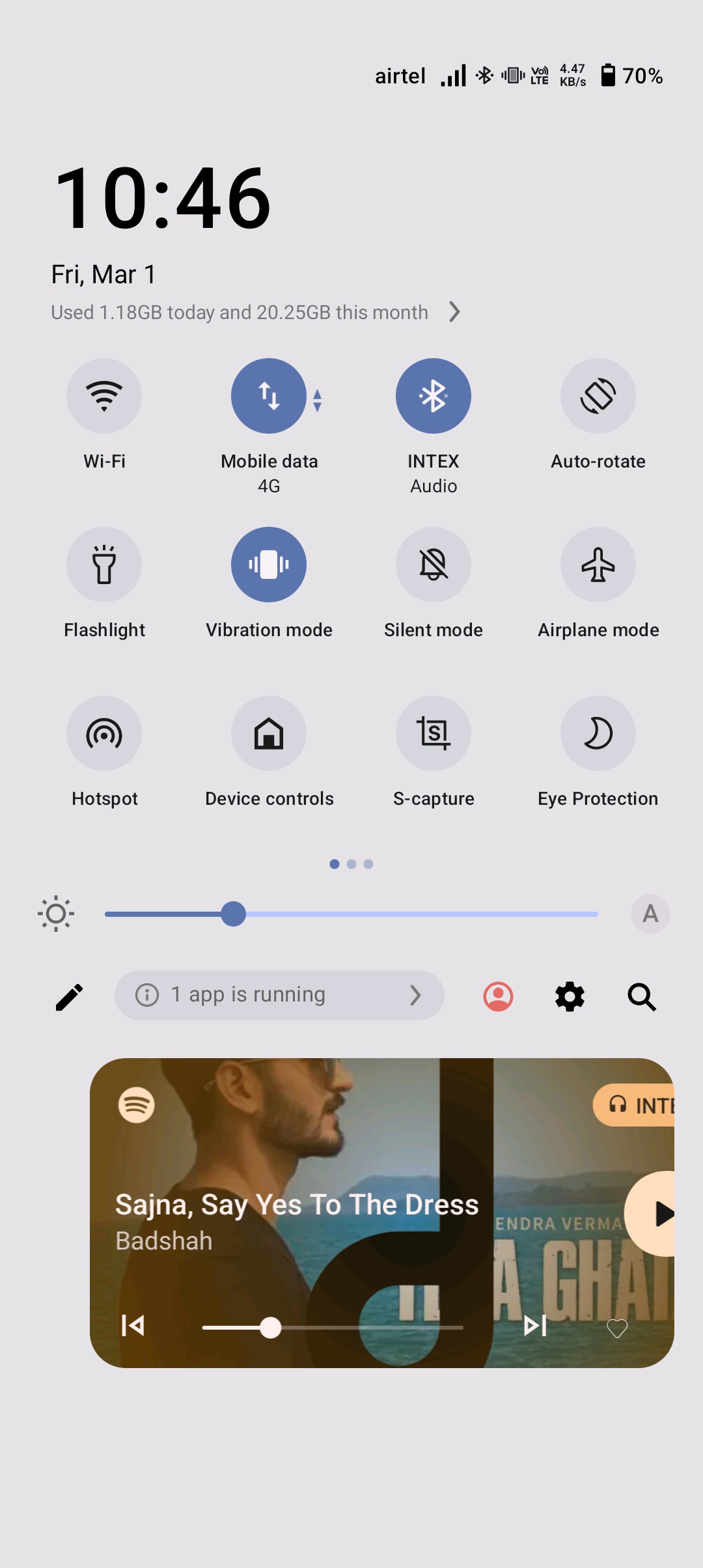View the 1 app is running info

pyautogui.click(x=279, y=995)
